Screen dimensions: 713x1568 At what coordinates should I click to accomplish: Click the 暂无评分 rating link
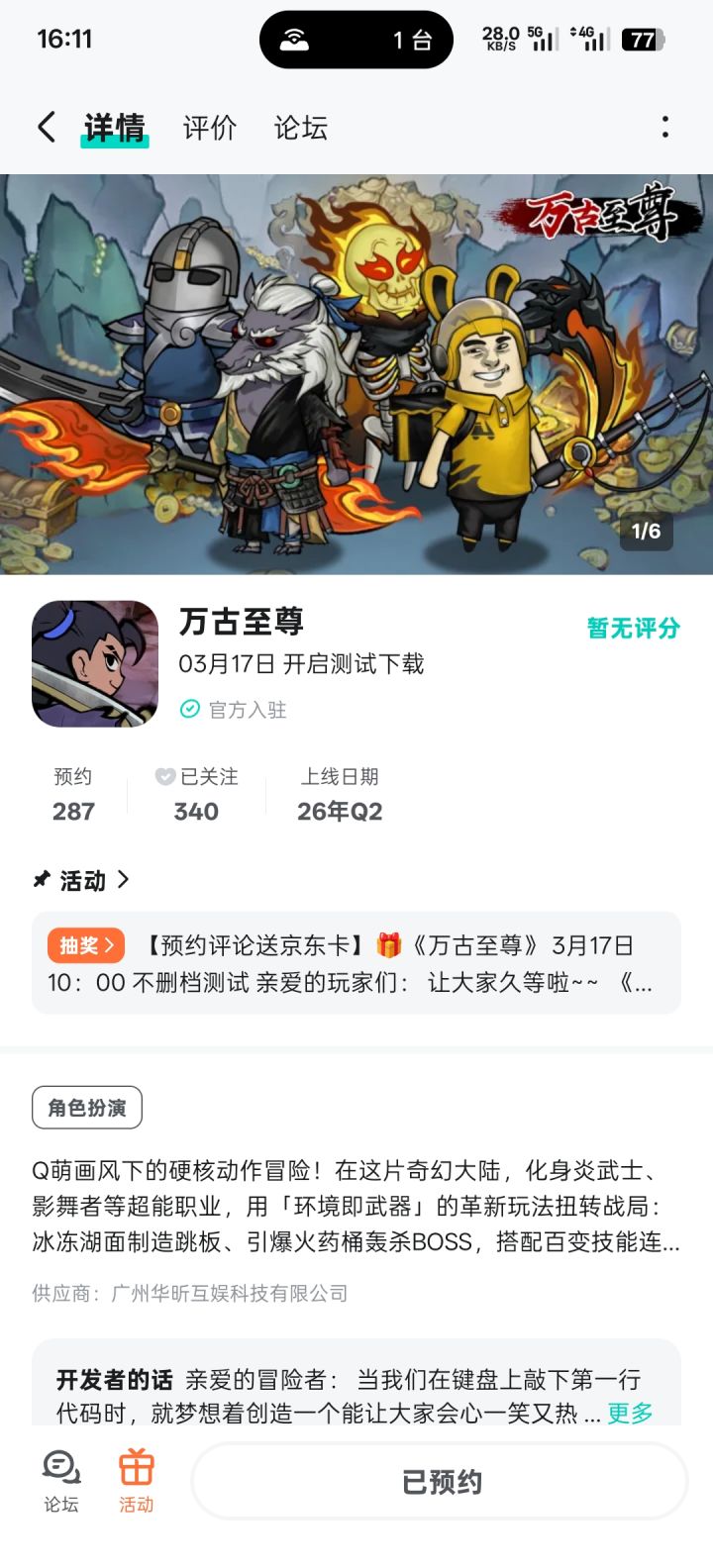(x=631, y=628)
